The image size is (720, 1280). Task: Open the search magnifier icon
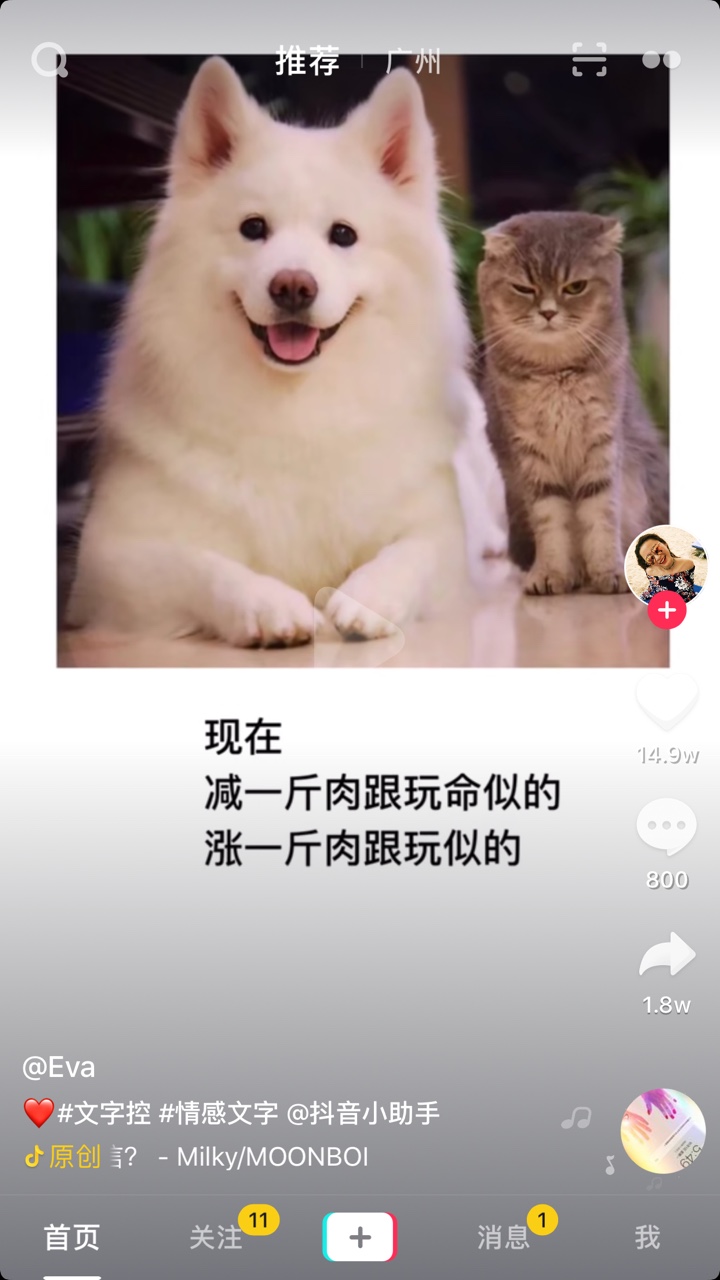(x=49, y=60)
